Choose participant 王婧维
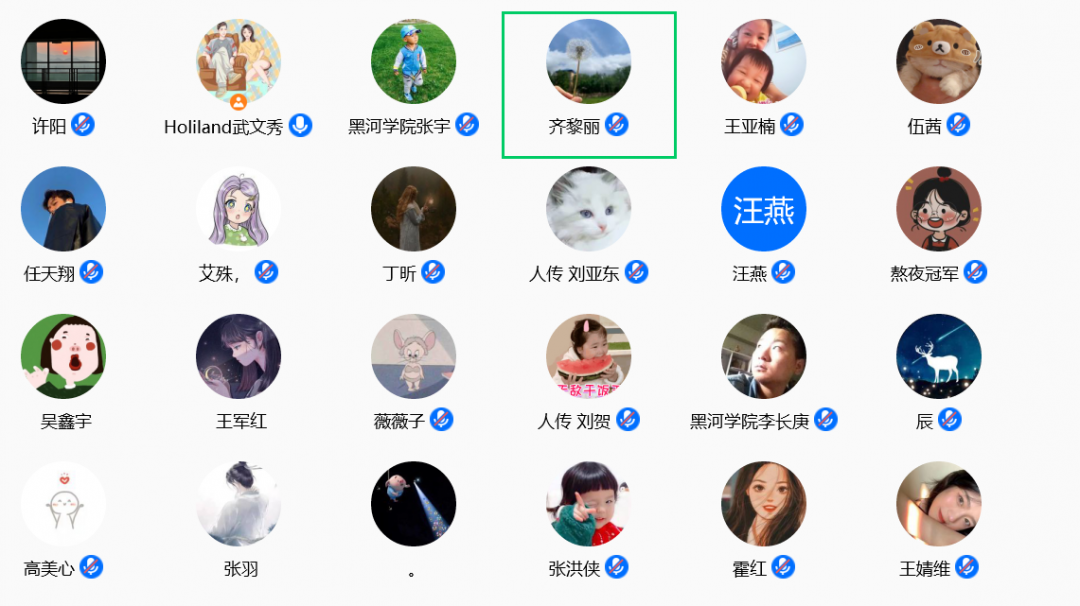The image size is (1080, 606). coord(939,504)
